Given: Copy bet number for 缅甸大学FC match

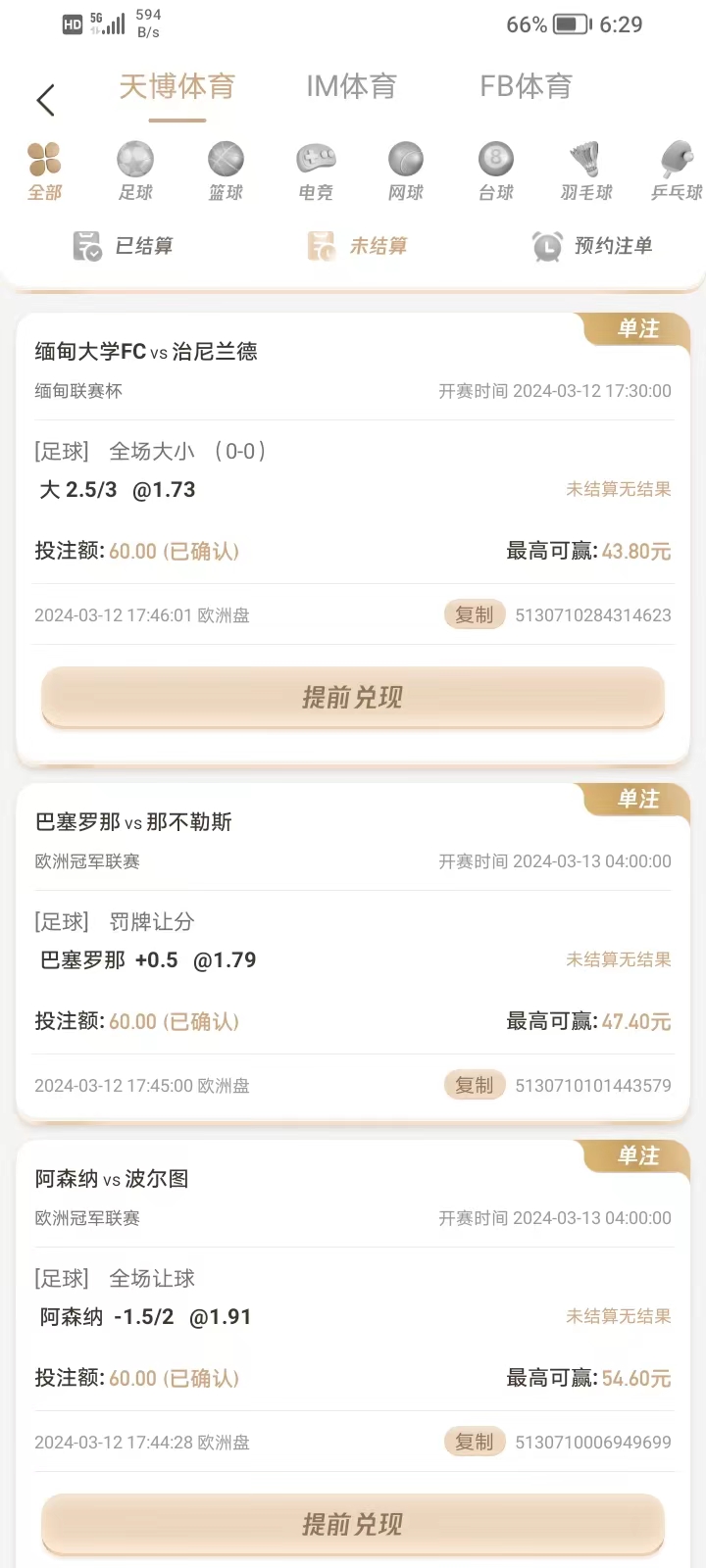Looking at the screenshot, I should coord(475,615).
